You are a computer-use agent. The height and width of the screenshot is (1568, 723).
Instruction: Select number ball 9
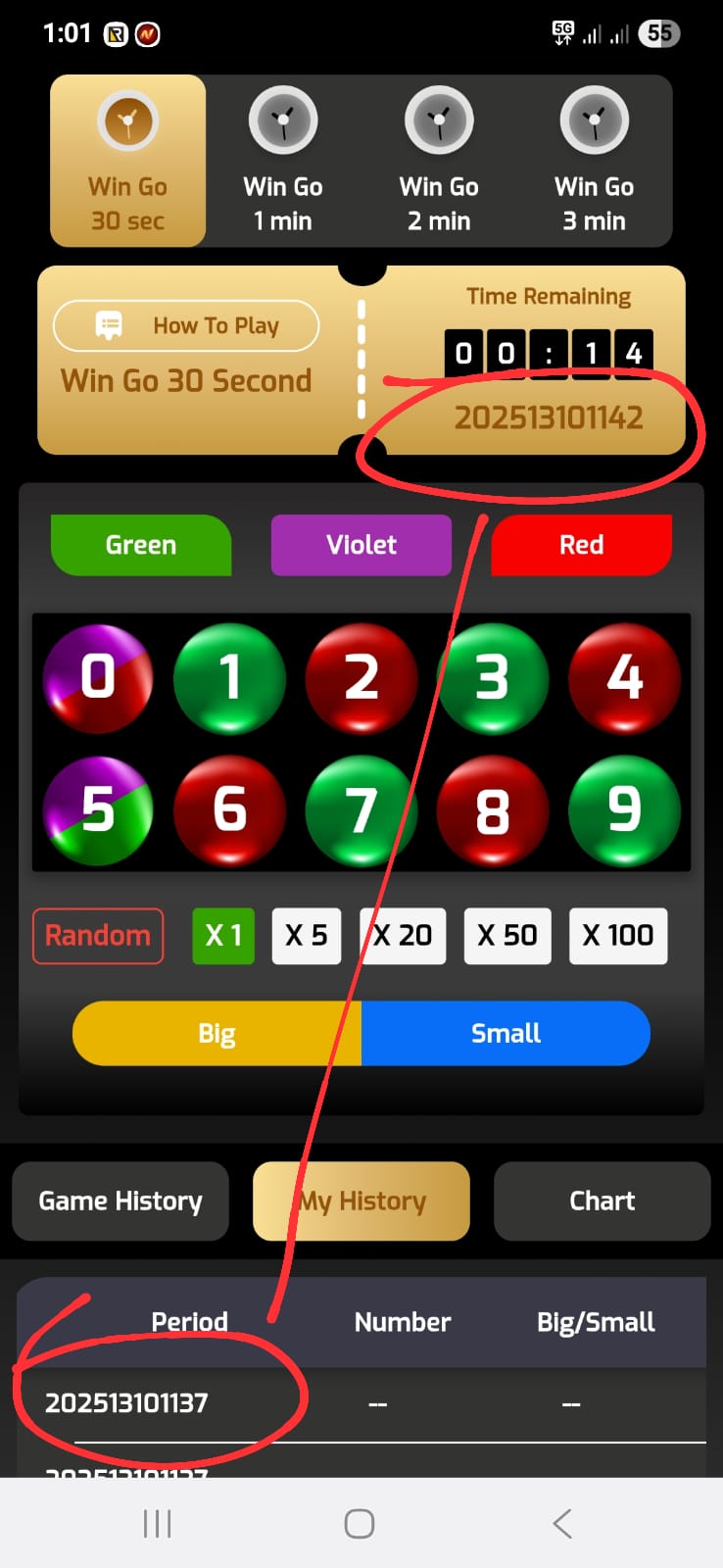point(624,810)
